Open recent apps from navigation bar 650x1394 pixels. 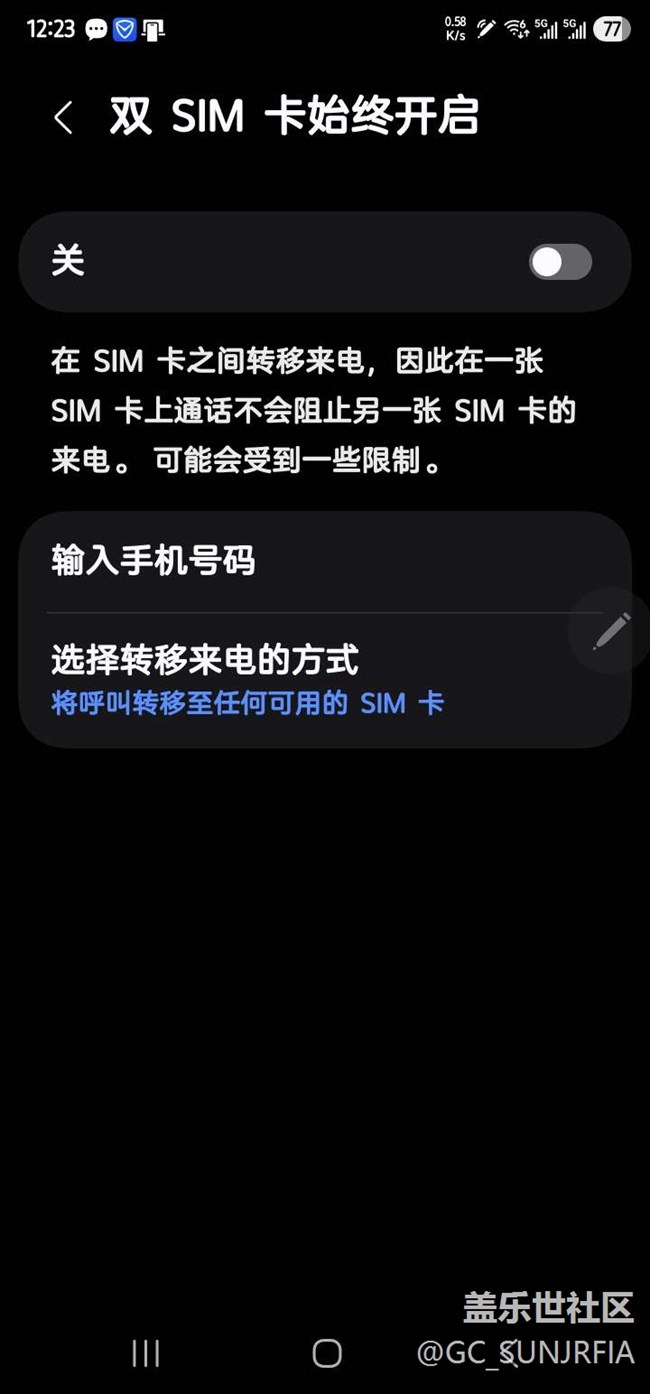click(146, 1353)
